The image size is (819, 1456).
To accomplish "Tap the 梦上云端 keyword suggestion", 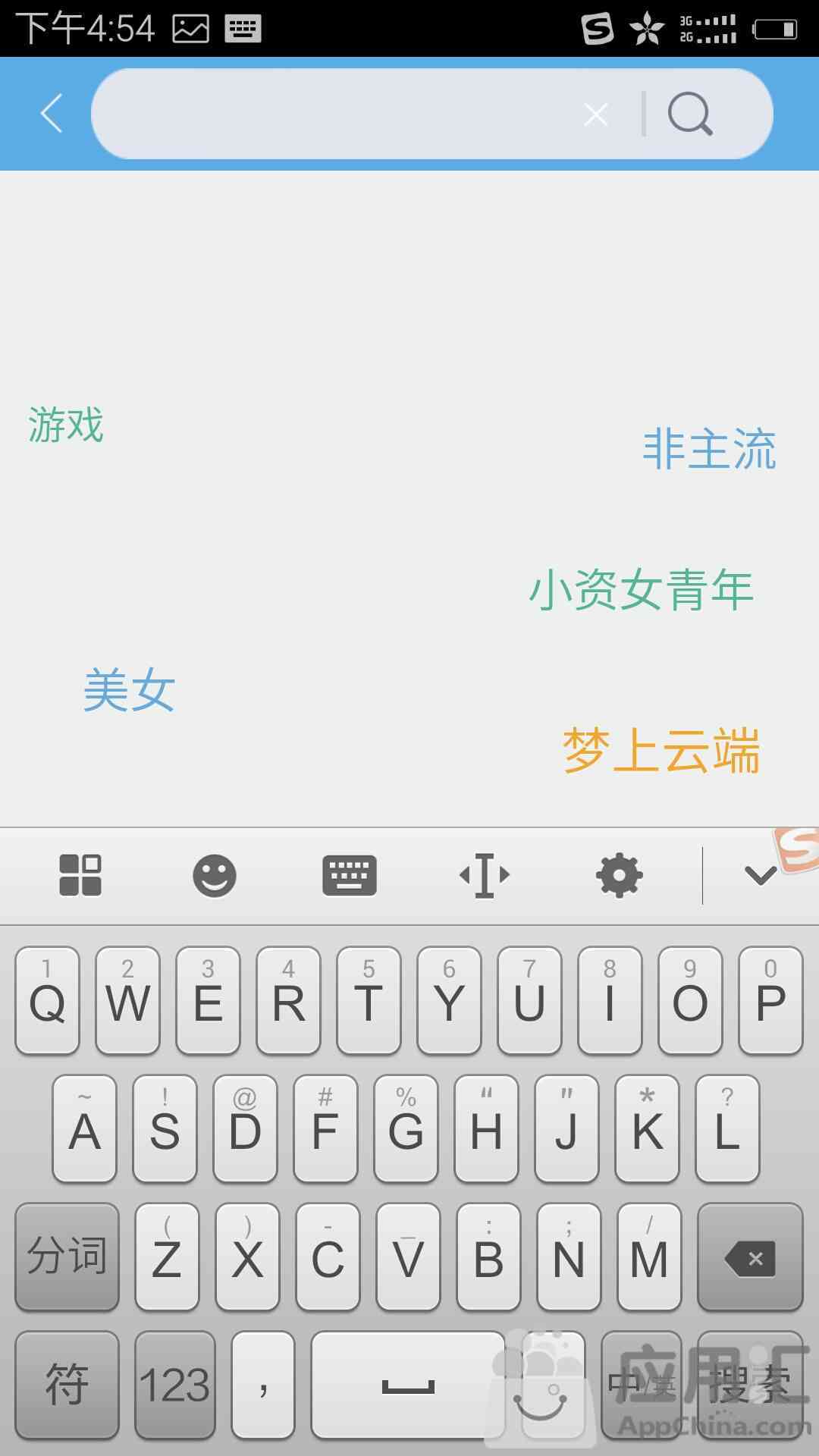I will (x=661, y=751).
